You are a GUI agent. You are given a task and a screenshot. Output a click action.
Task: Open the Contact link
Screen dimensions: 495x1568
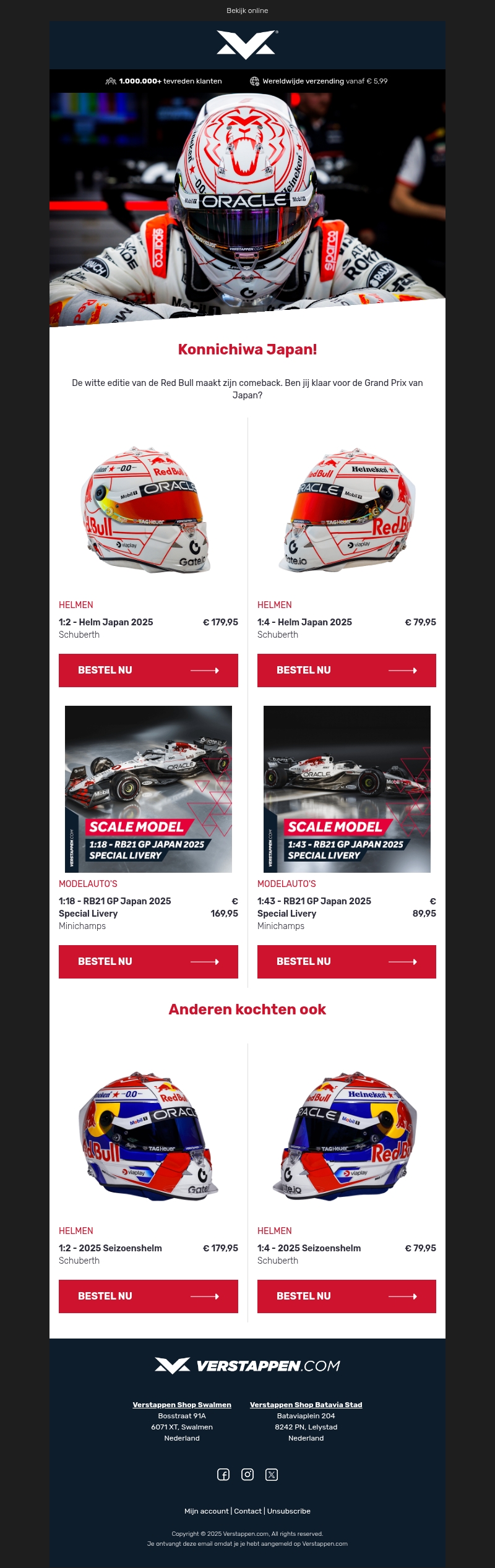247,1511
